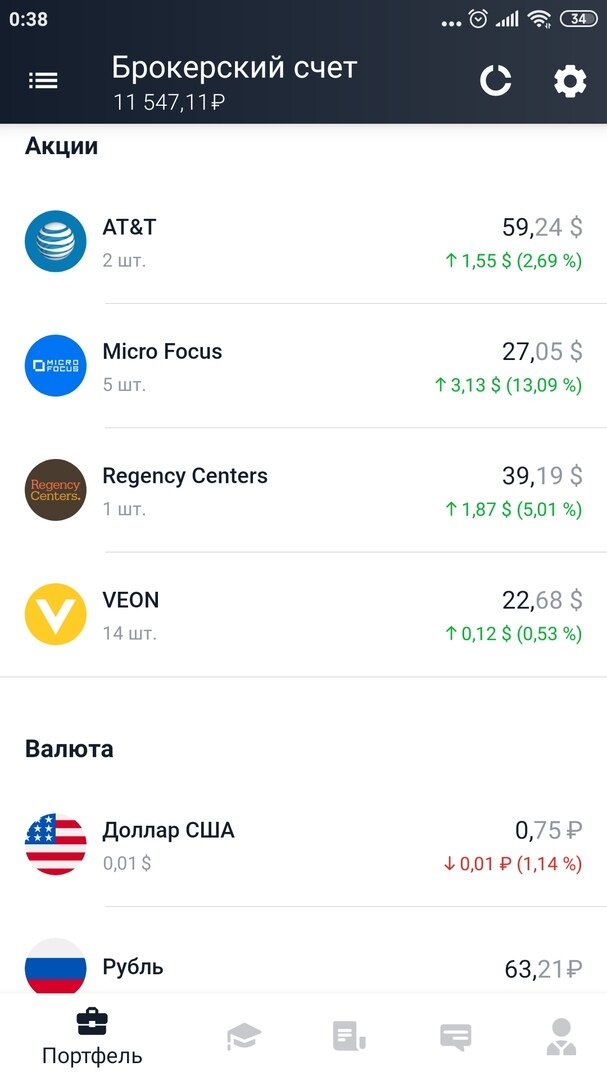Screen dimensions: 607x1080
Task: Refresh the portfolio data
Action: [495, 81]
